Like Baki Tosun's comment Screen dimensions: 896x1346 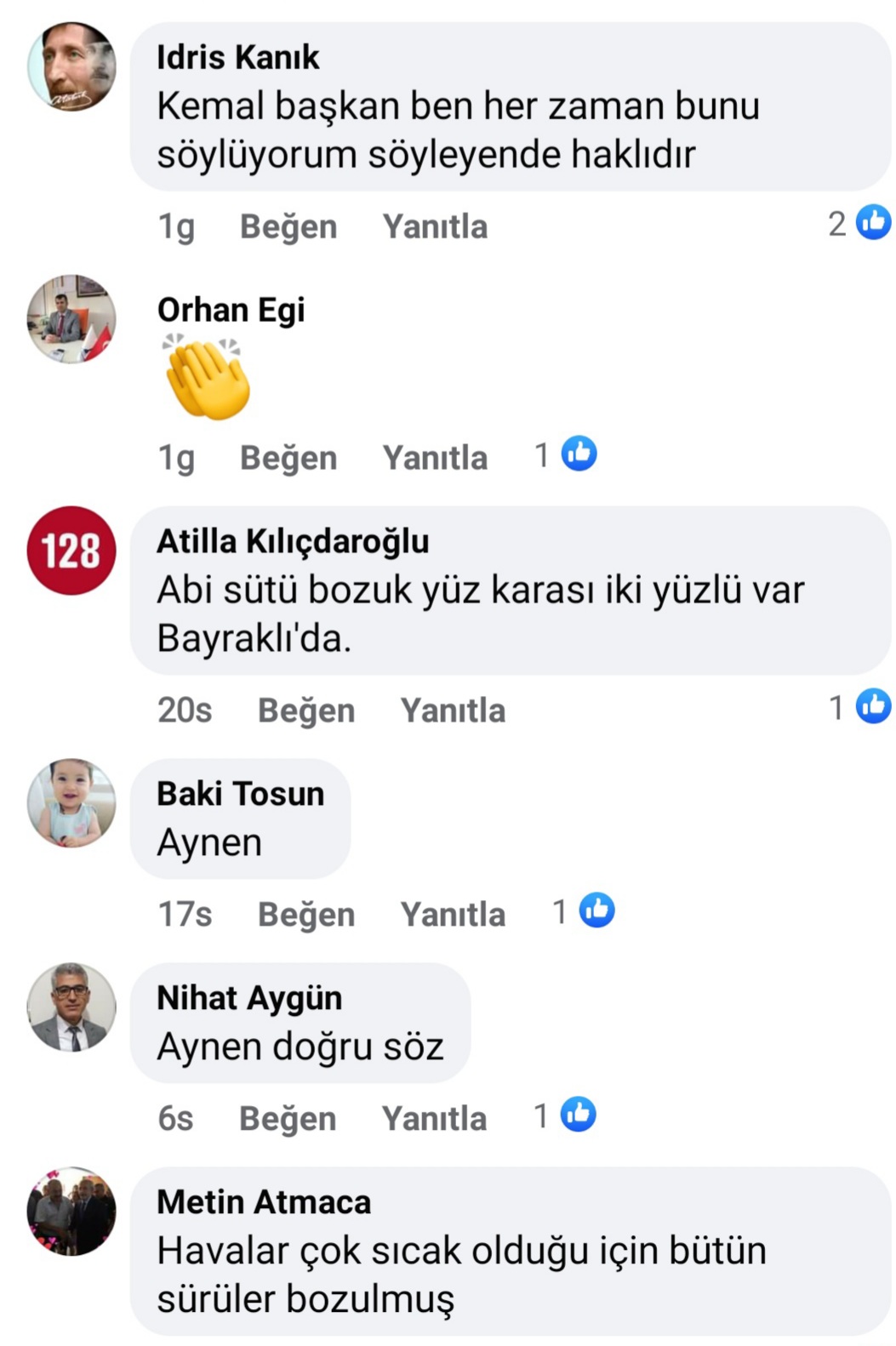click(x=306, y=915)
